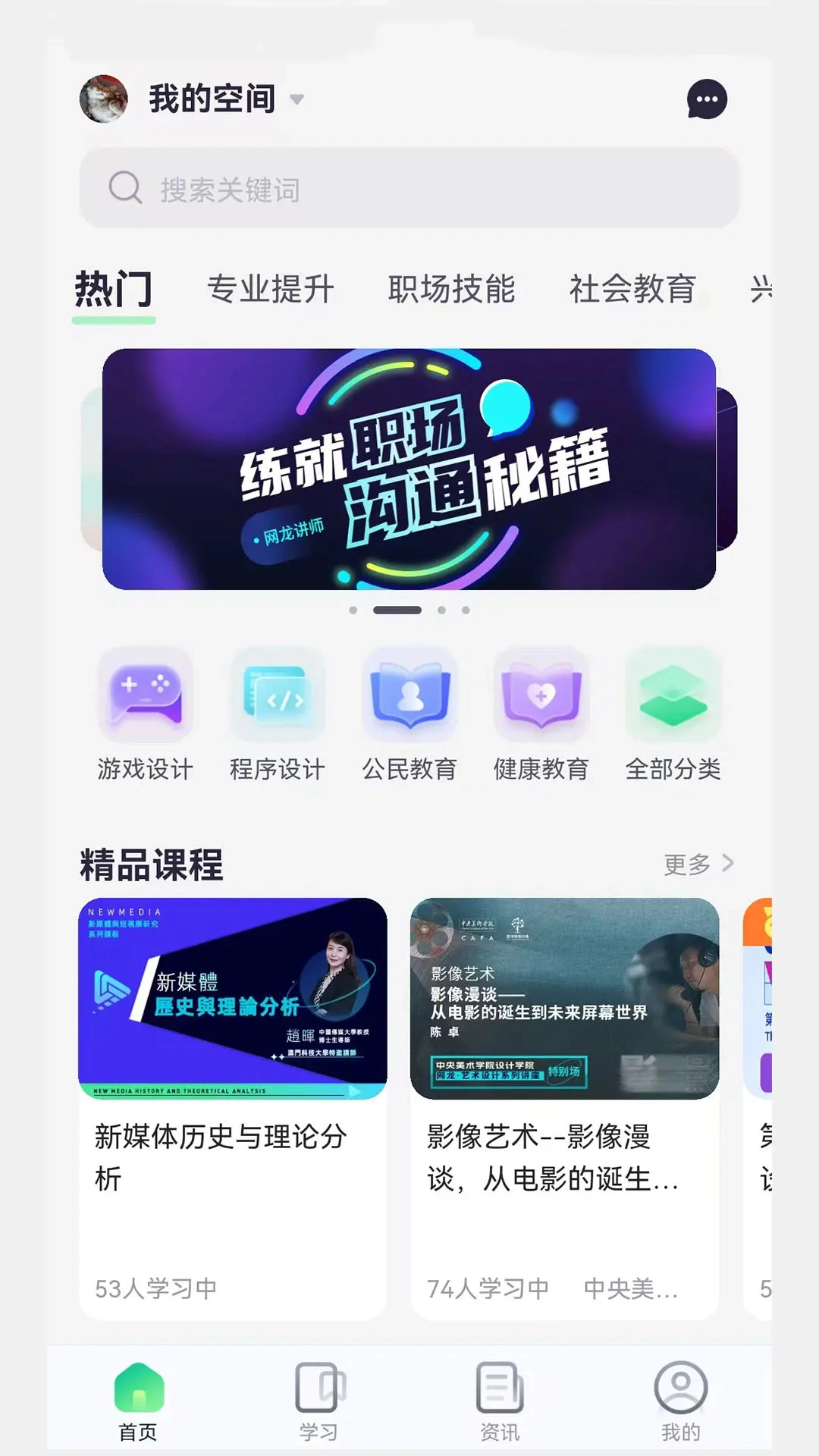Select the 首页 tab
The height and width of the screenshot is (1456, 819).
(x=138, y=1401)
